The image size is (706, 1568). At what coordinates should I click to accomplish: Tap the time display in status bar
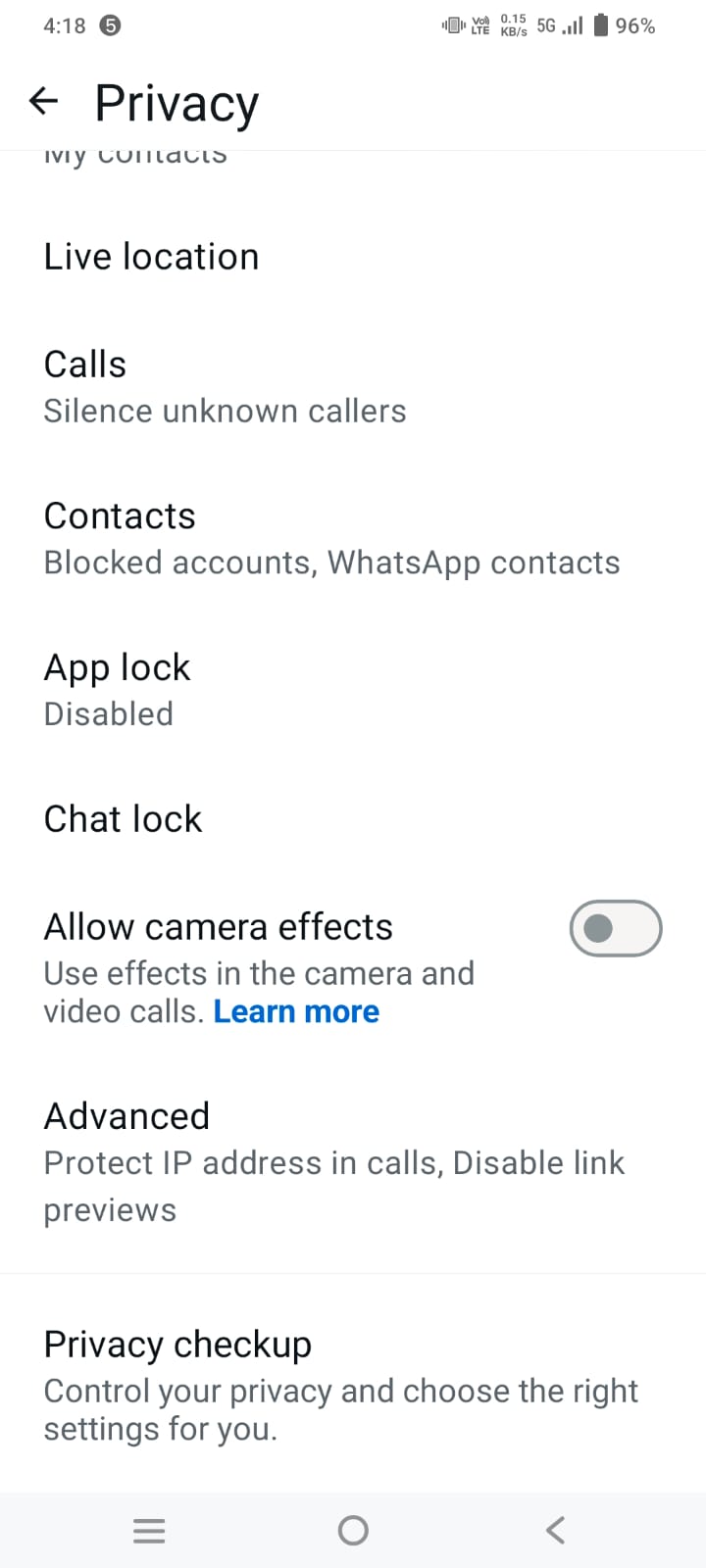tap(64, 25)
